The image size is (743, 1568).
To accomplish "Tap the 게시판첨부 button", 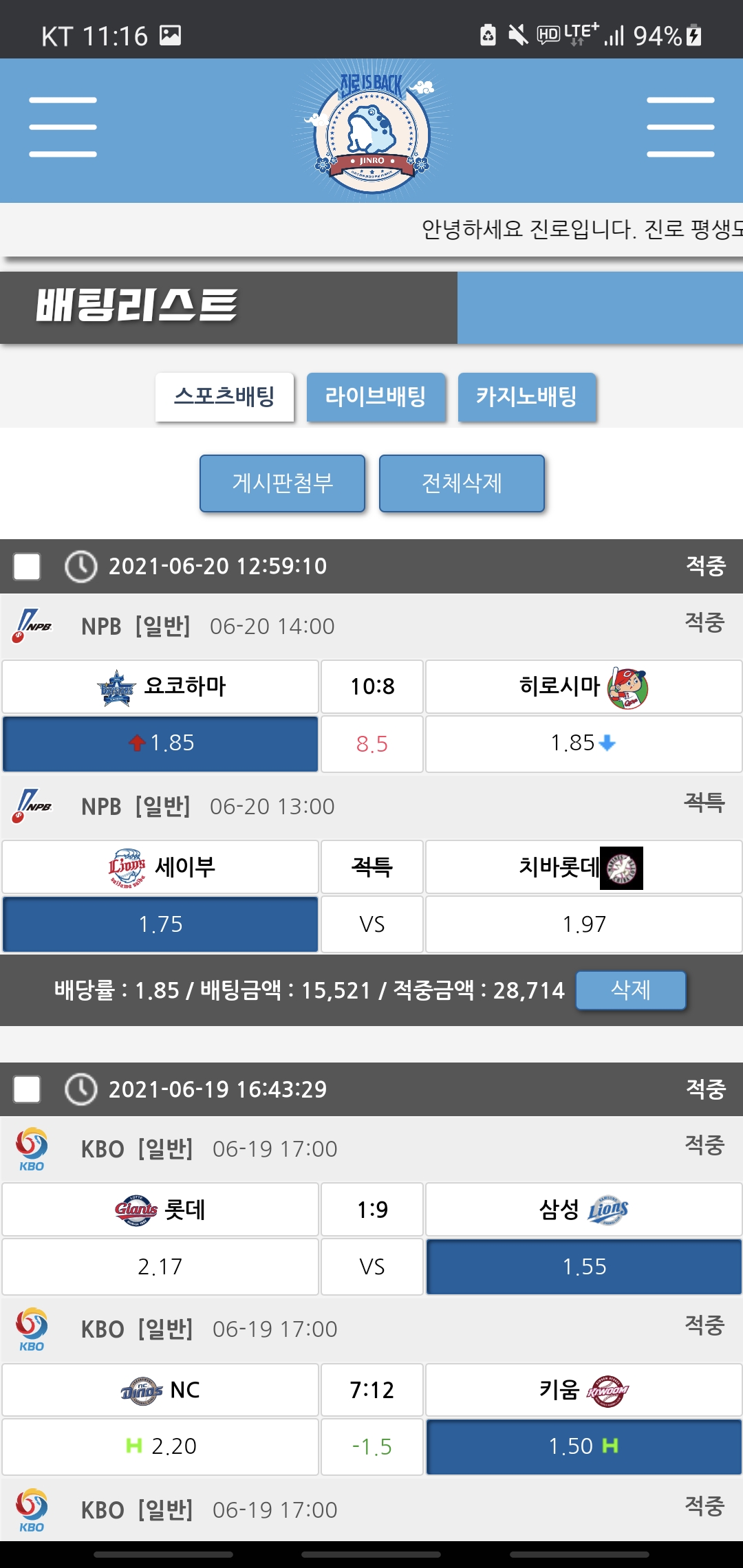I will click(x=282, y=483).
